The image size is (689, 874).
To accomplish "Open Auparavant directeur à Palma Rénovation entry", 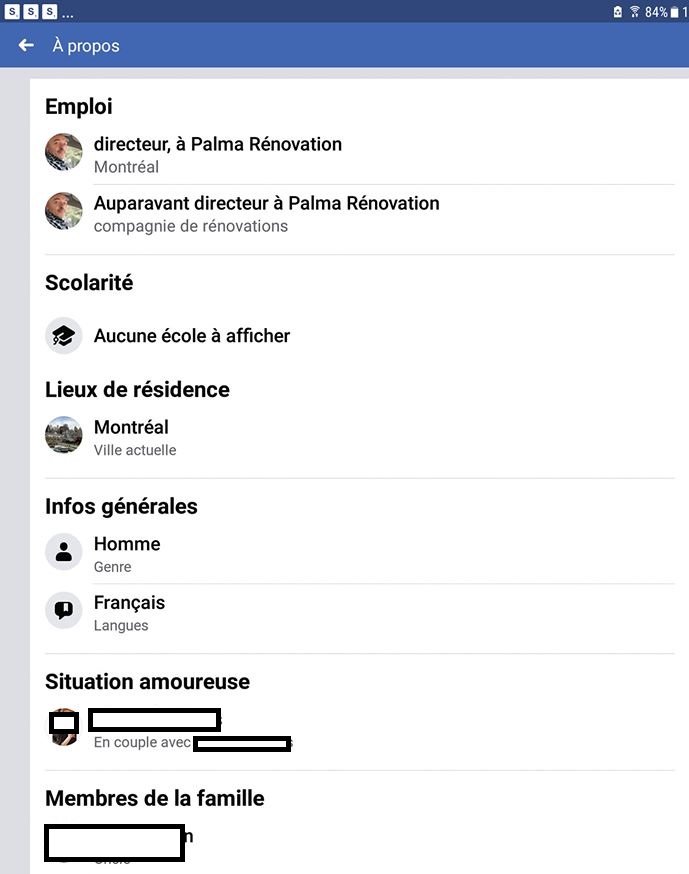I will [x=266, y=204].
